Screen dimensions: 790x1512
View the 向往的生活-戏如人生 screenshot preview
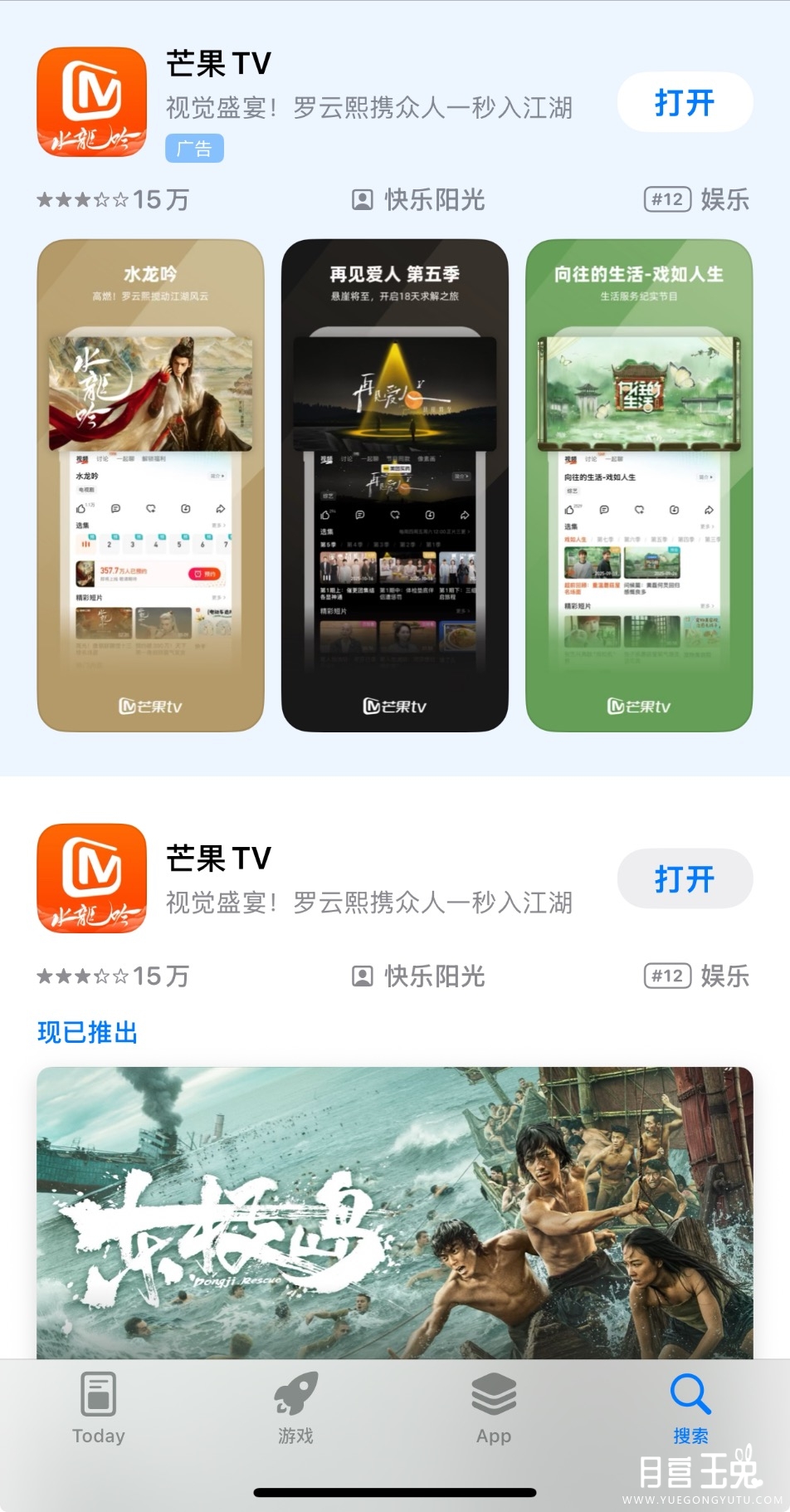tap(639, 486)
